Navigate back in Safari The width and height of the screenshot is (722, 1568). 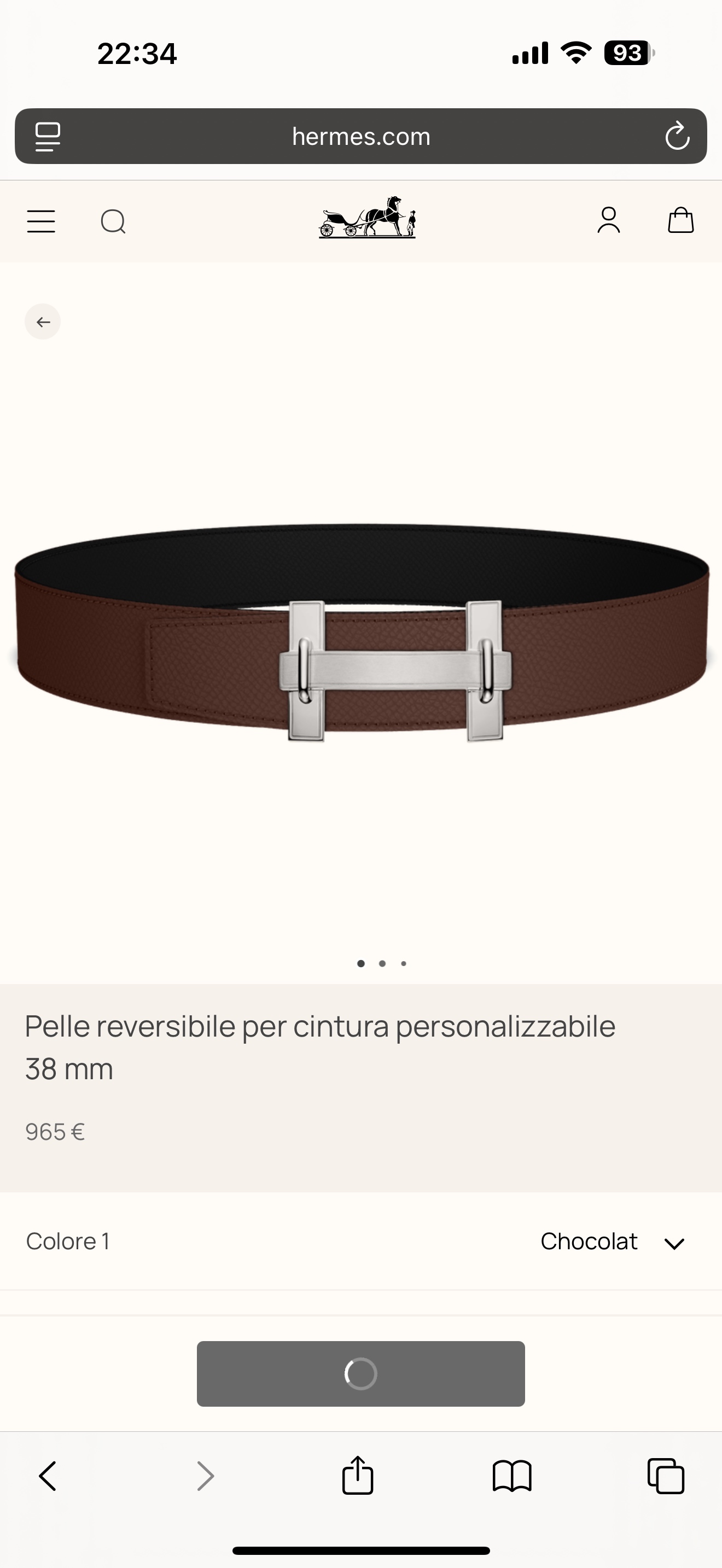click(x=48, y=1476)
